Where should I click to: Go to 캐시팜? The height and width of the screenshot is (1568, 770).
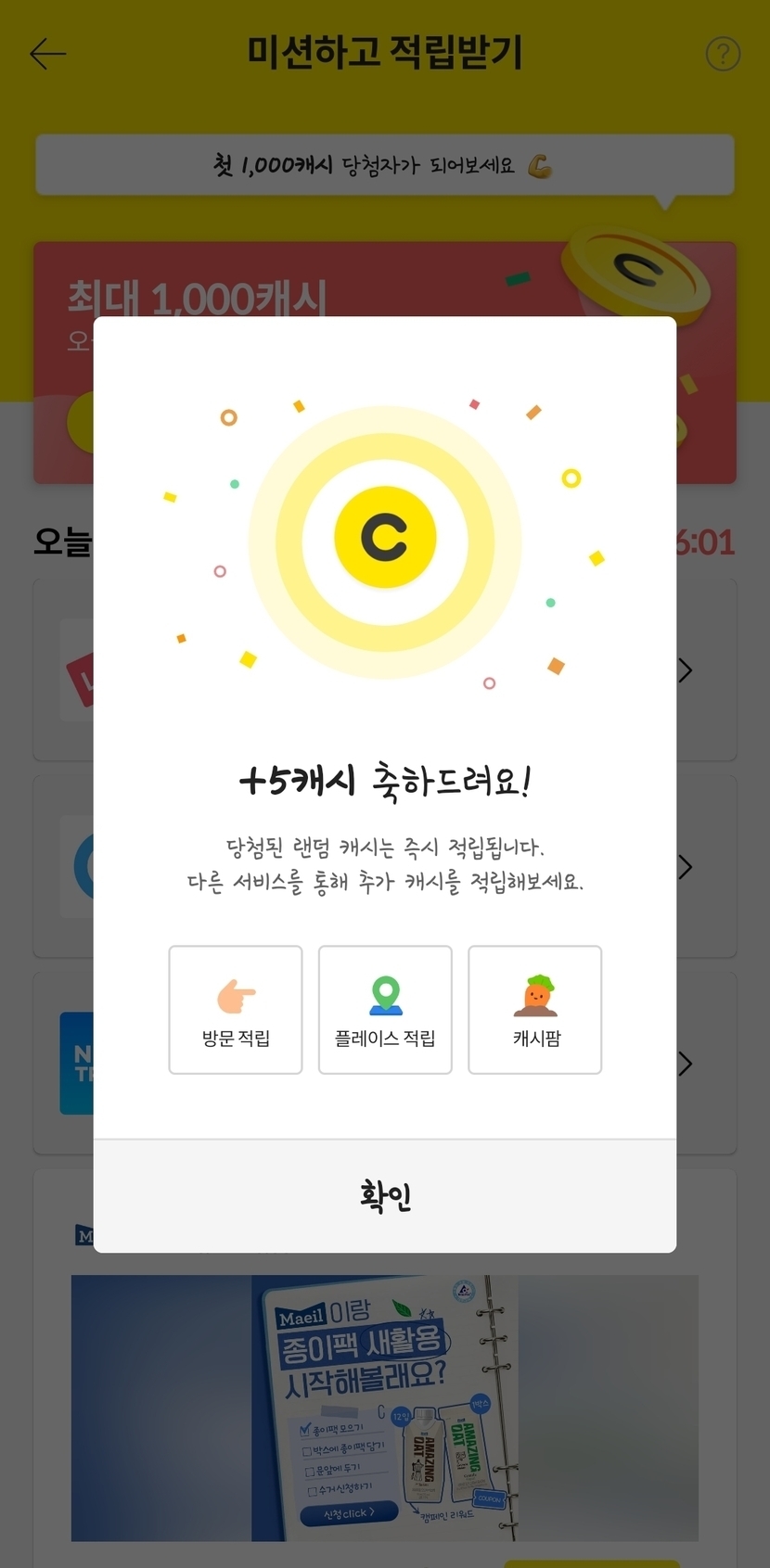[x=535, y=1010]
